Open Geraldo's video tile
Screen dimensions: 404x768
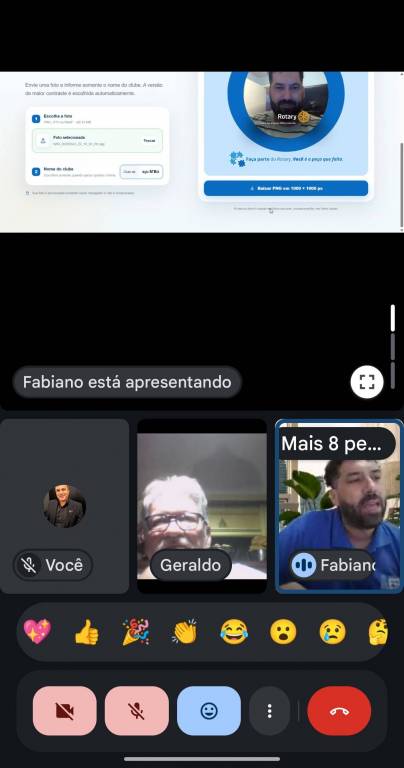[x=202, y=506]
